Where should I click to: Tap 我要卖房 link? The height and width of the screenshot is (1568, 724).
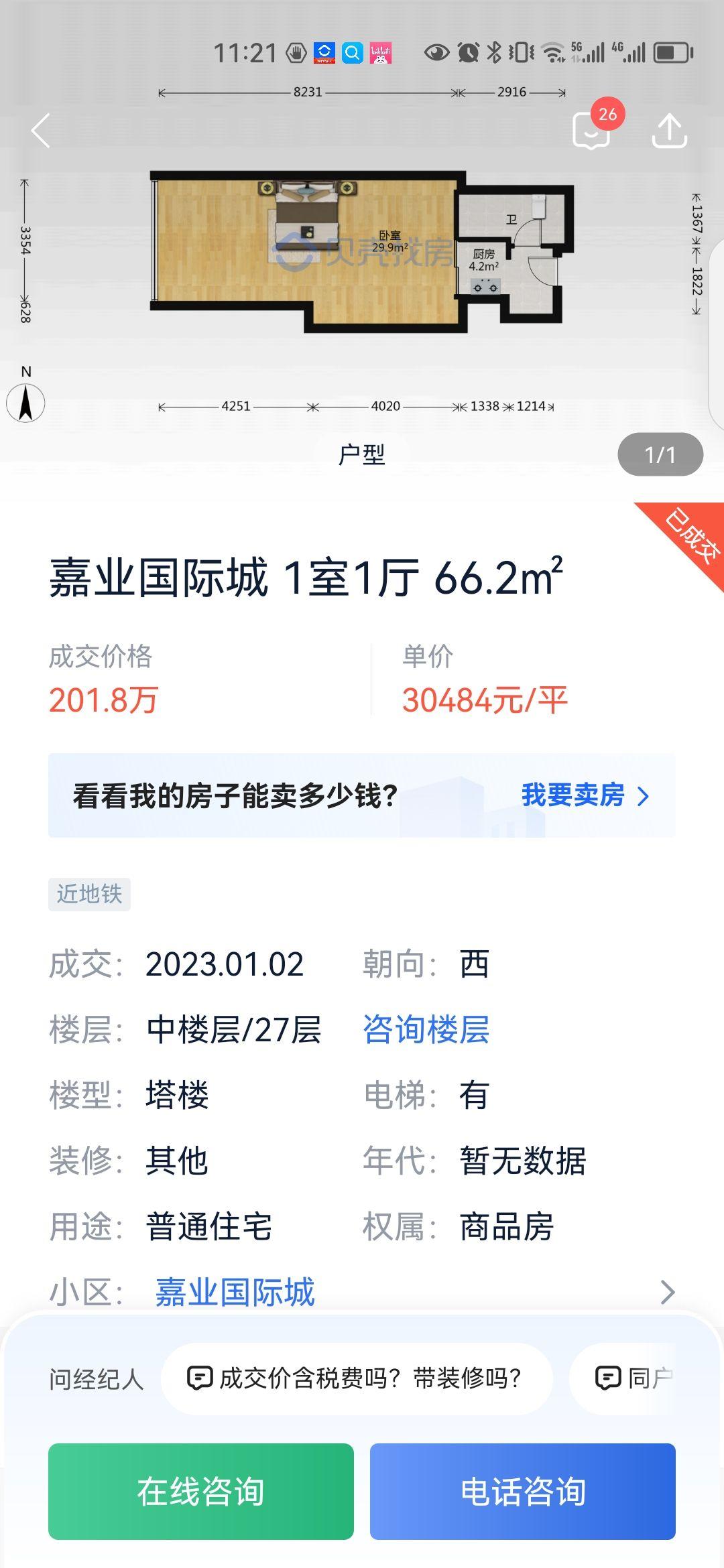coord(585,795)
